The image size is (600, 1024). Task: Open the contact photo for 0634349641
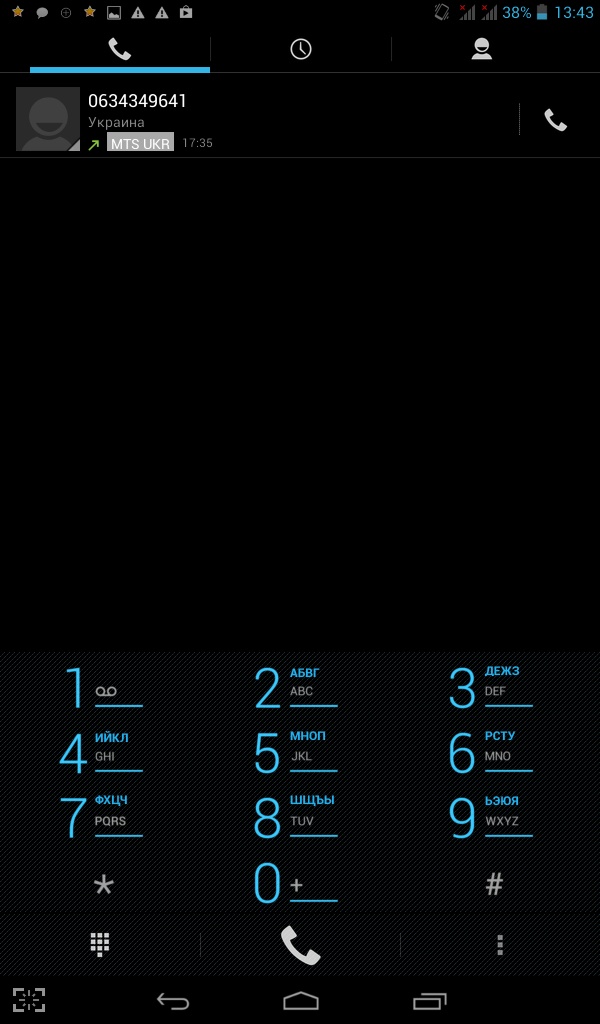48,119
